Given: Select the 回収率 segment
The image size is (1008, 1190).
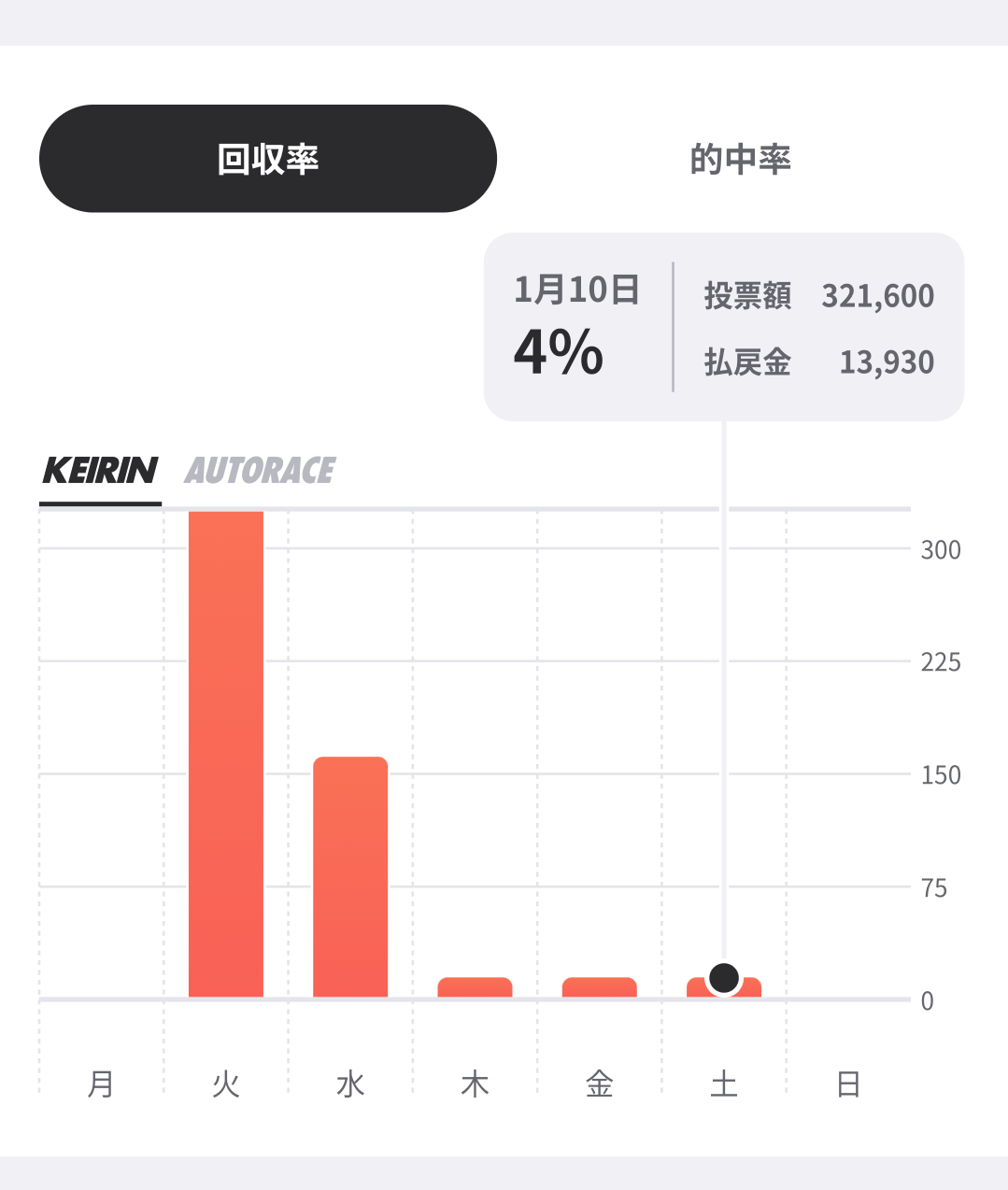Looking at the screenshot, I should tap(268, 159).
